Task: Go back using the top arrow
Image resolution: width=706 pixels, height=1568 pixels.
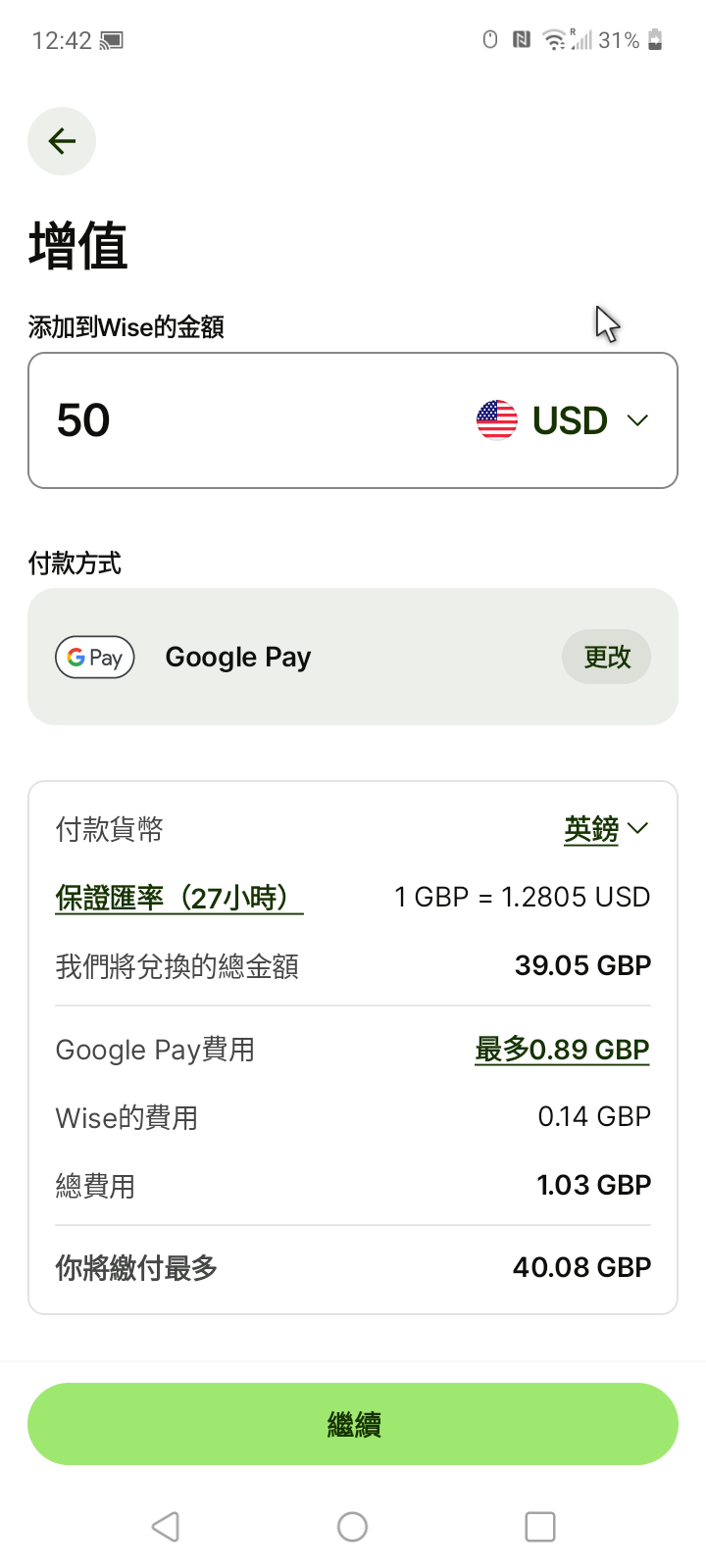Action: (x=62, y=141)
